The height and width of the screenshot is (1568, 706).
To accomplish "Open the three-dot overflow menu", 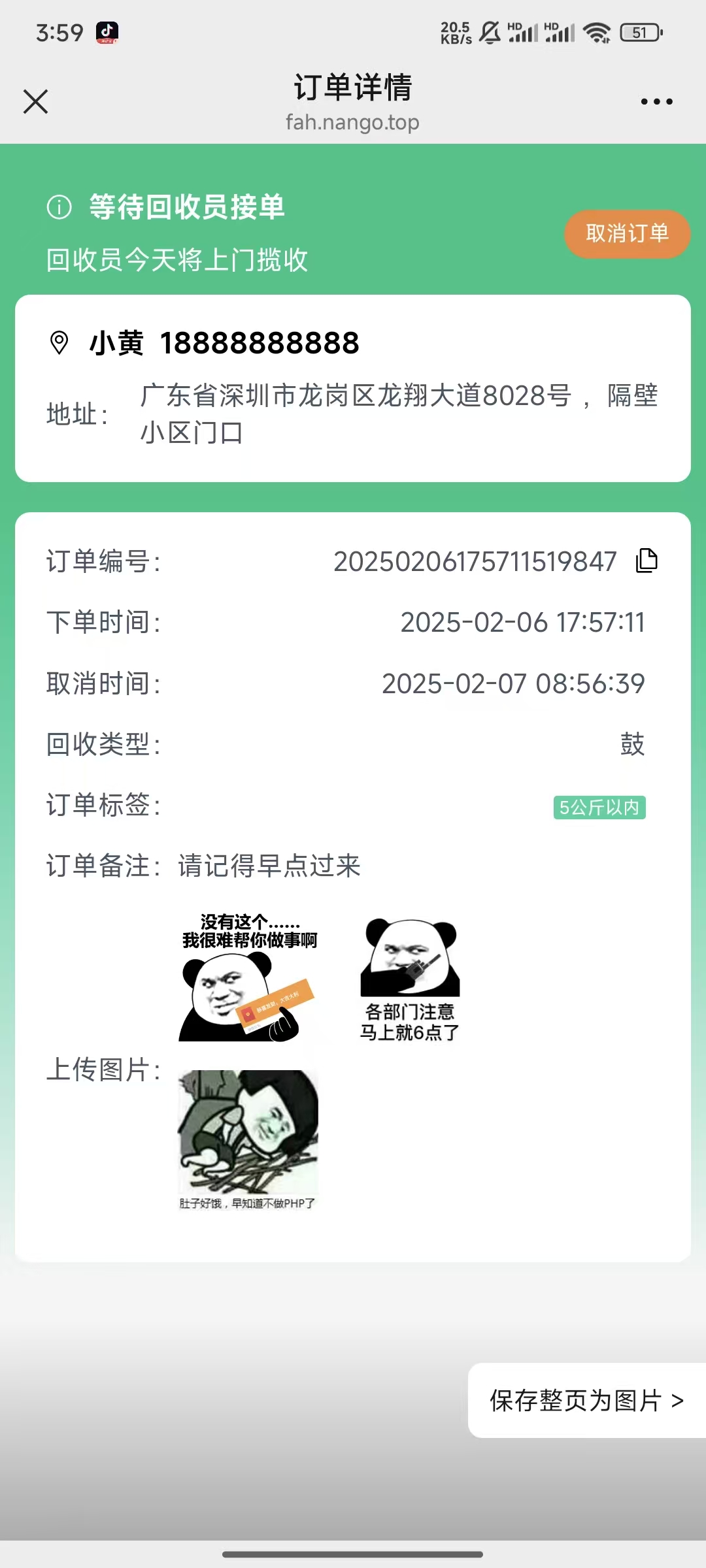I will (656, 102).
